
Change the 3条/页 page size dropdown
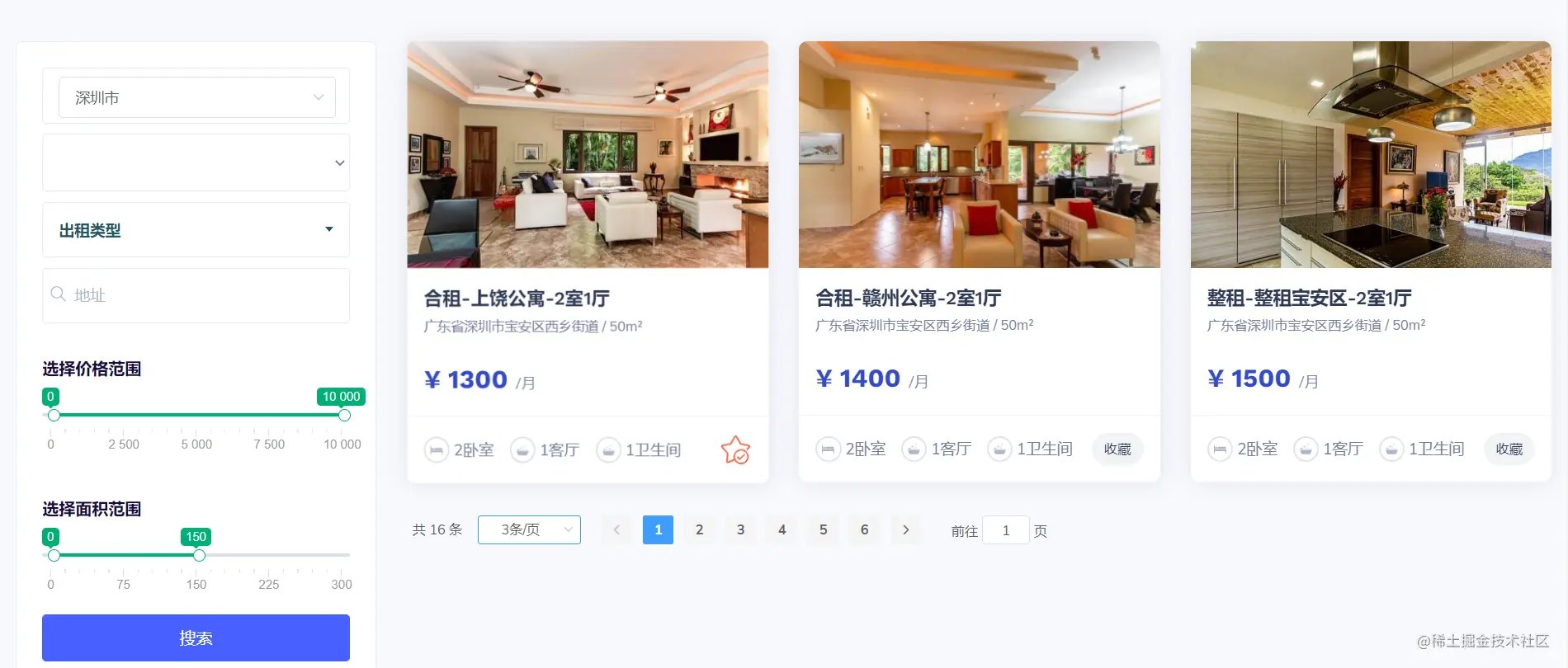[x=529, y=529]
